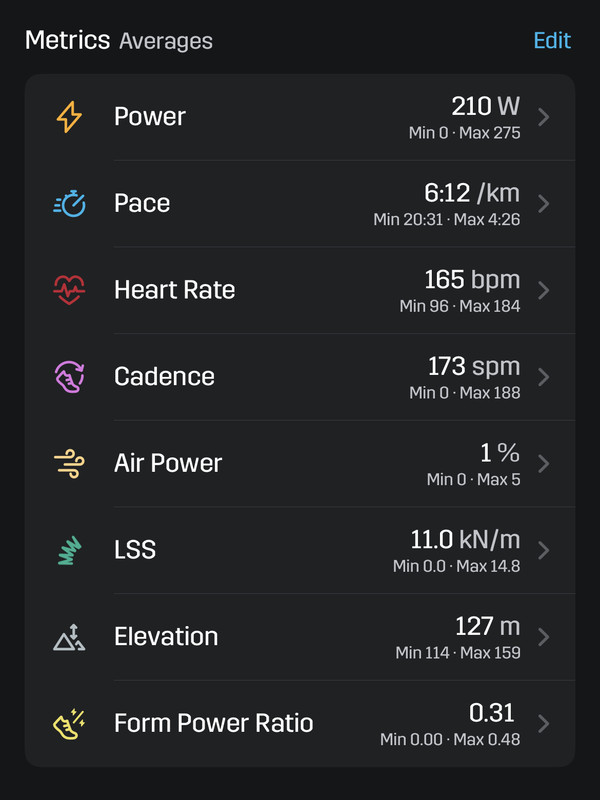The width and height of the screenshot is (600, 800).
Task: Tap Edit to customize metrics
Action: point(551,41)
